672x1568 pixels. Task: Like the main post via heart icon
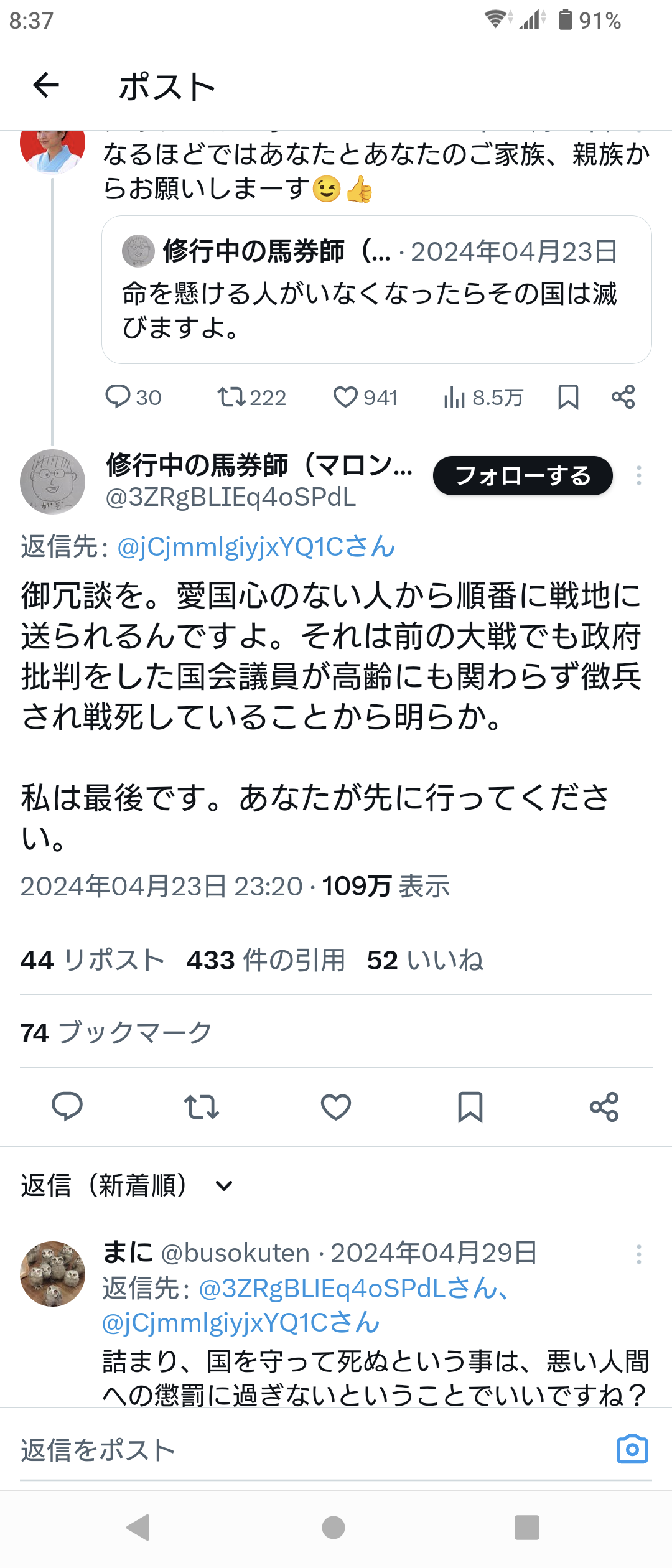(336, 1107)
